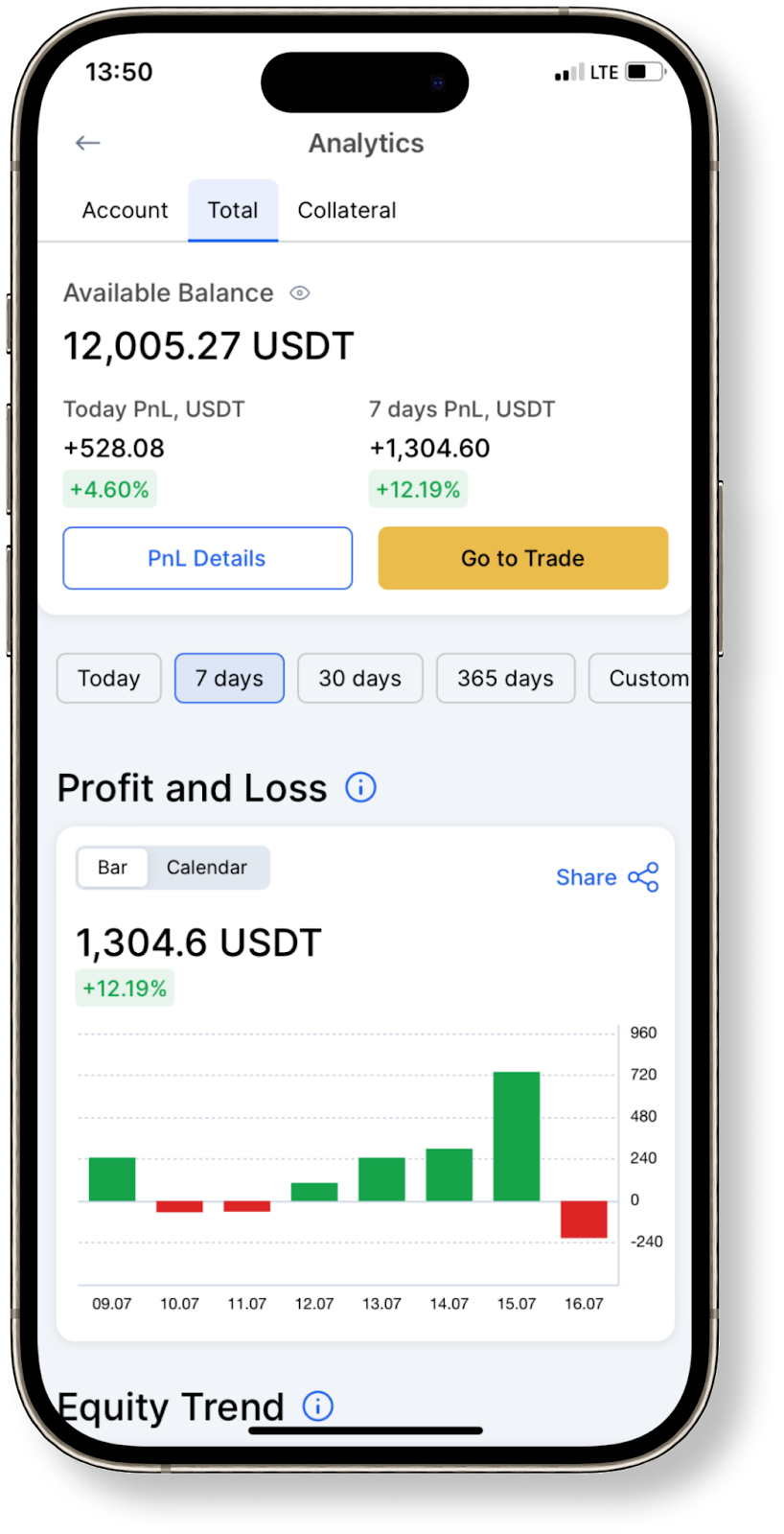Hide the available balance with eye icon
The height and width of the screenshot is (1534, 784).
click(x=300, y=293)
